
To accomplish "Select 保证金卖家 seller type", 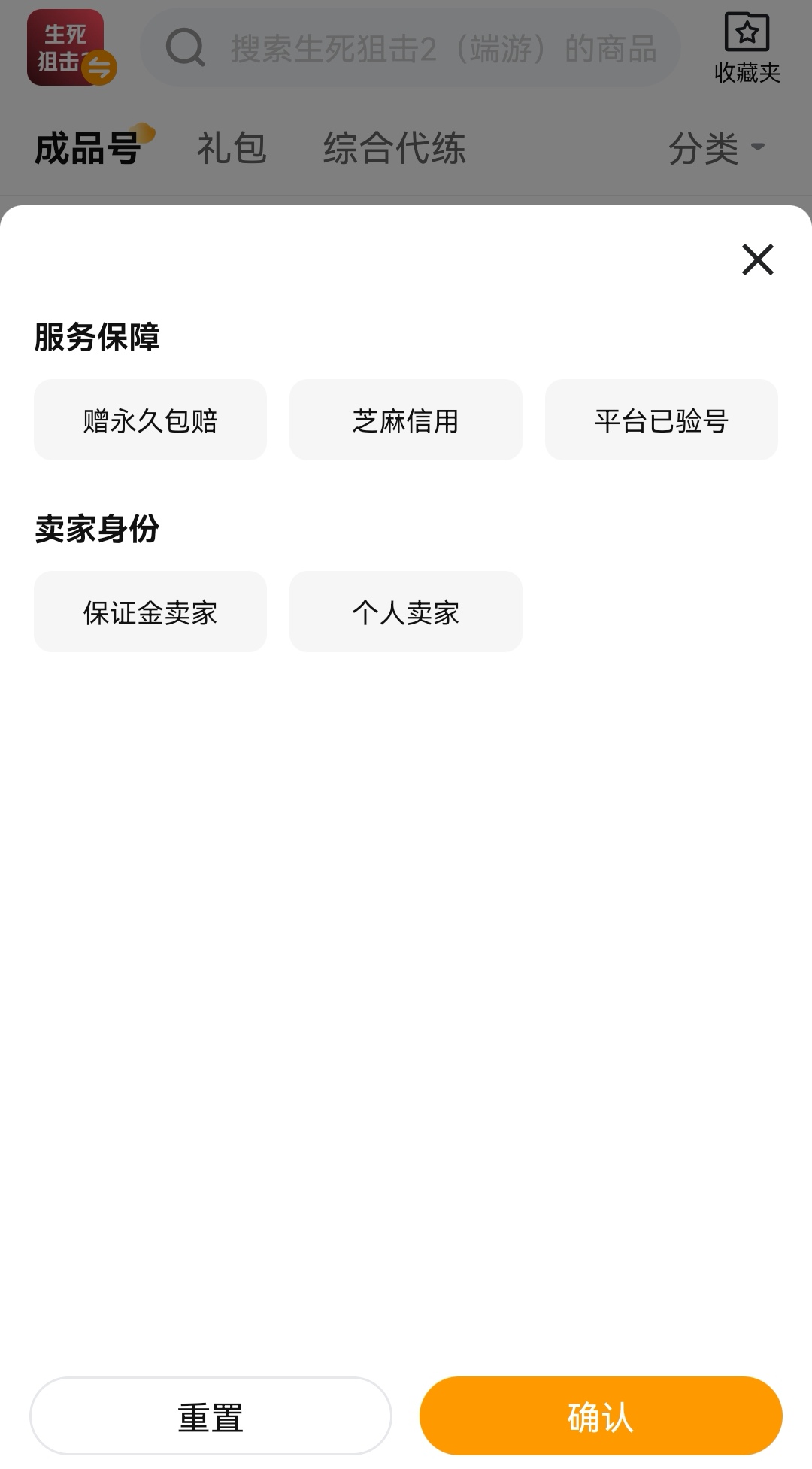I will tap(150, 612).
